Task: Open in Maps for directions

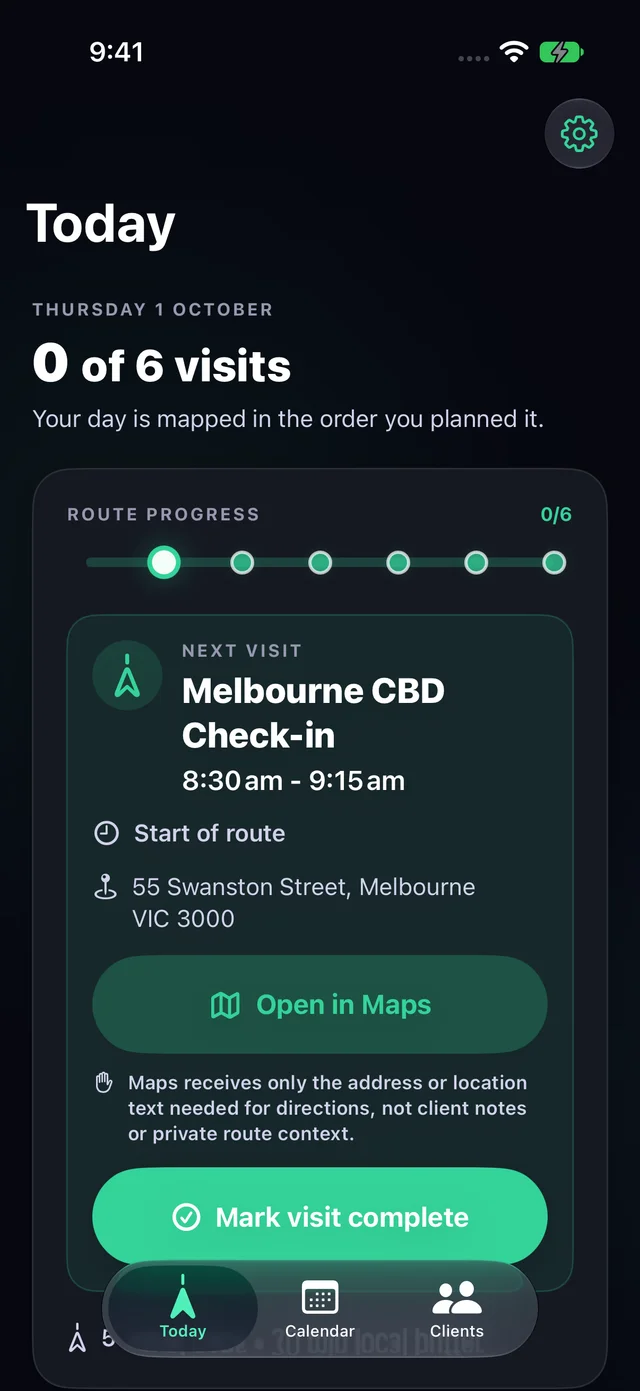Action: pyautogui.click(x=320, y=1005)
